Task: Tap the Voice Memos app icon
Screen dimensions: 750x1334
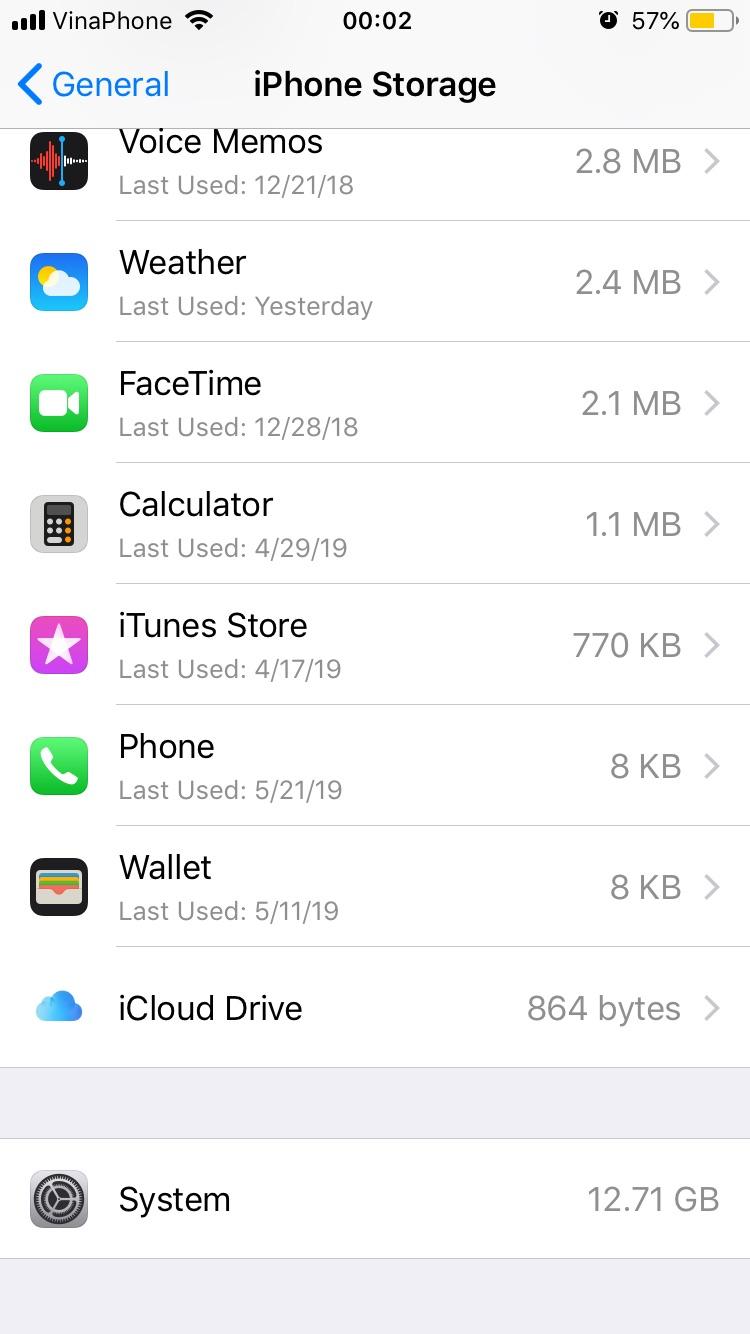Action: pyautogui.click(x=58, y=161)
